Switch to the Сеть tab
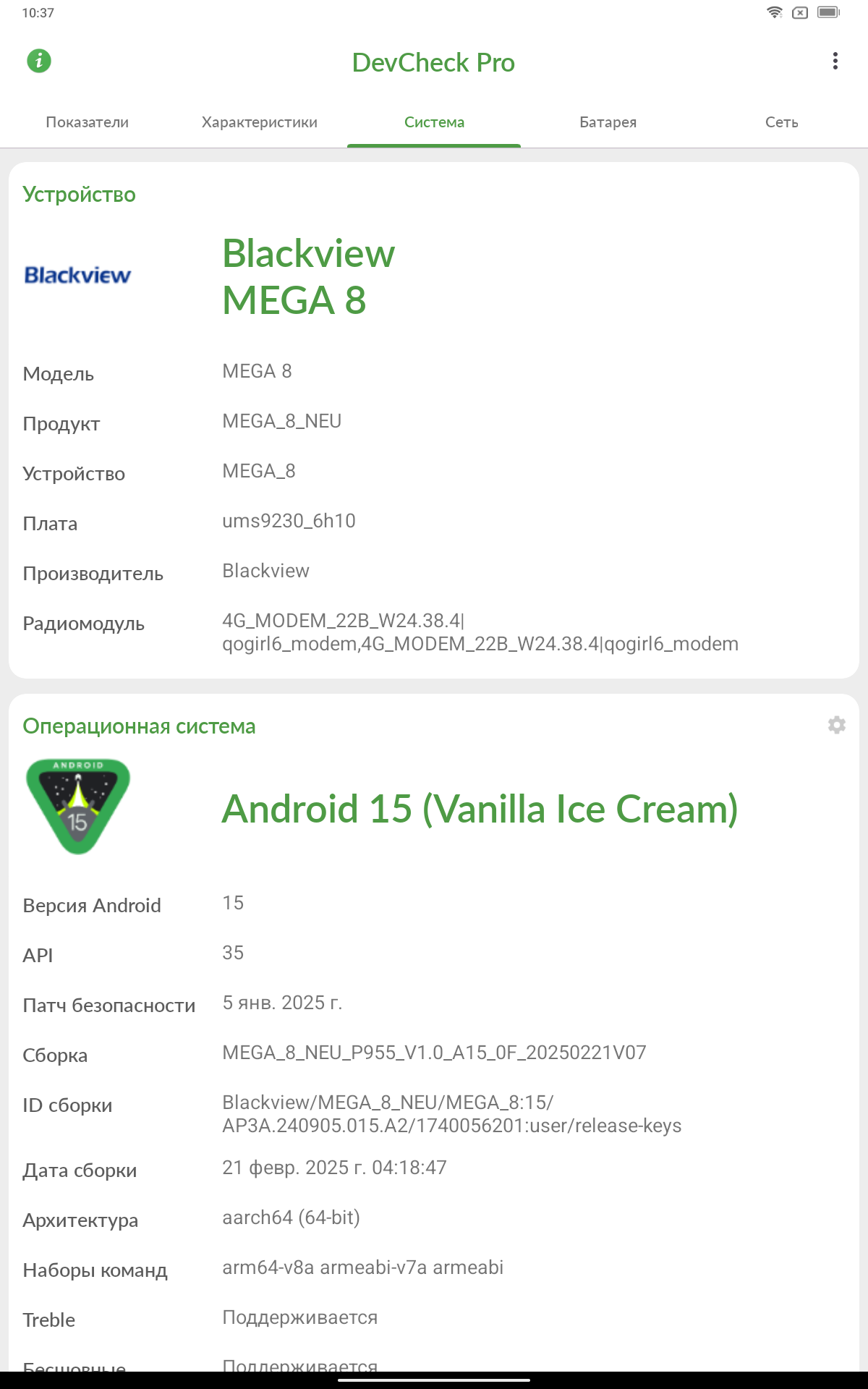Viewport: 868px width, 1389px height. pyautogui.click(x=781, y=122)
